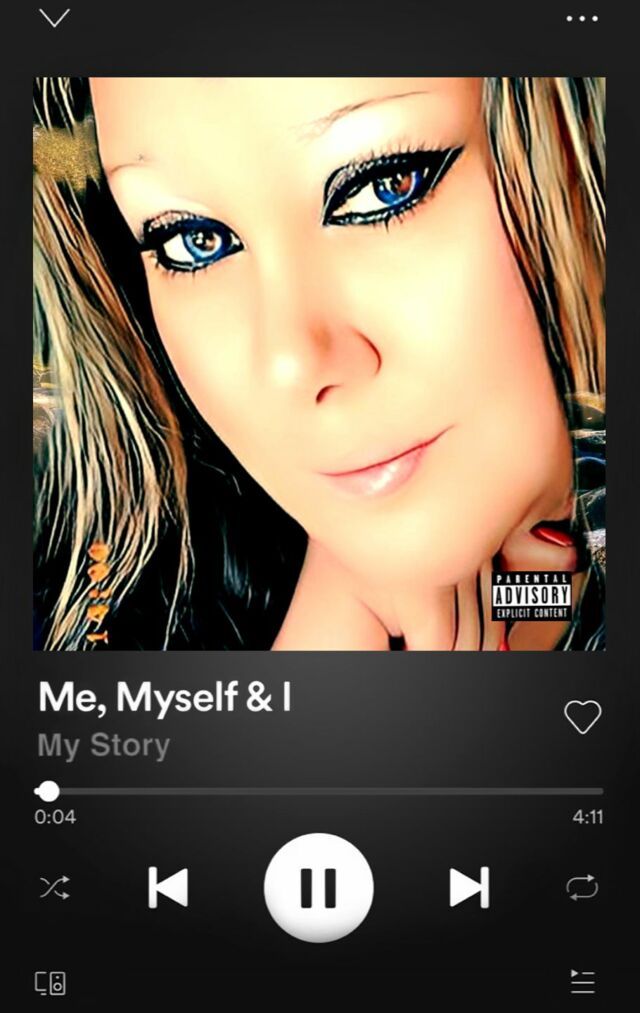640x1013 pixels.
Task: Open the three-dot options menu
Action: [x=582, y=18]
